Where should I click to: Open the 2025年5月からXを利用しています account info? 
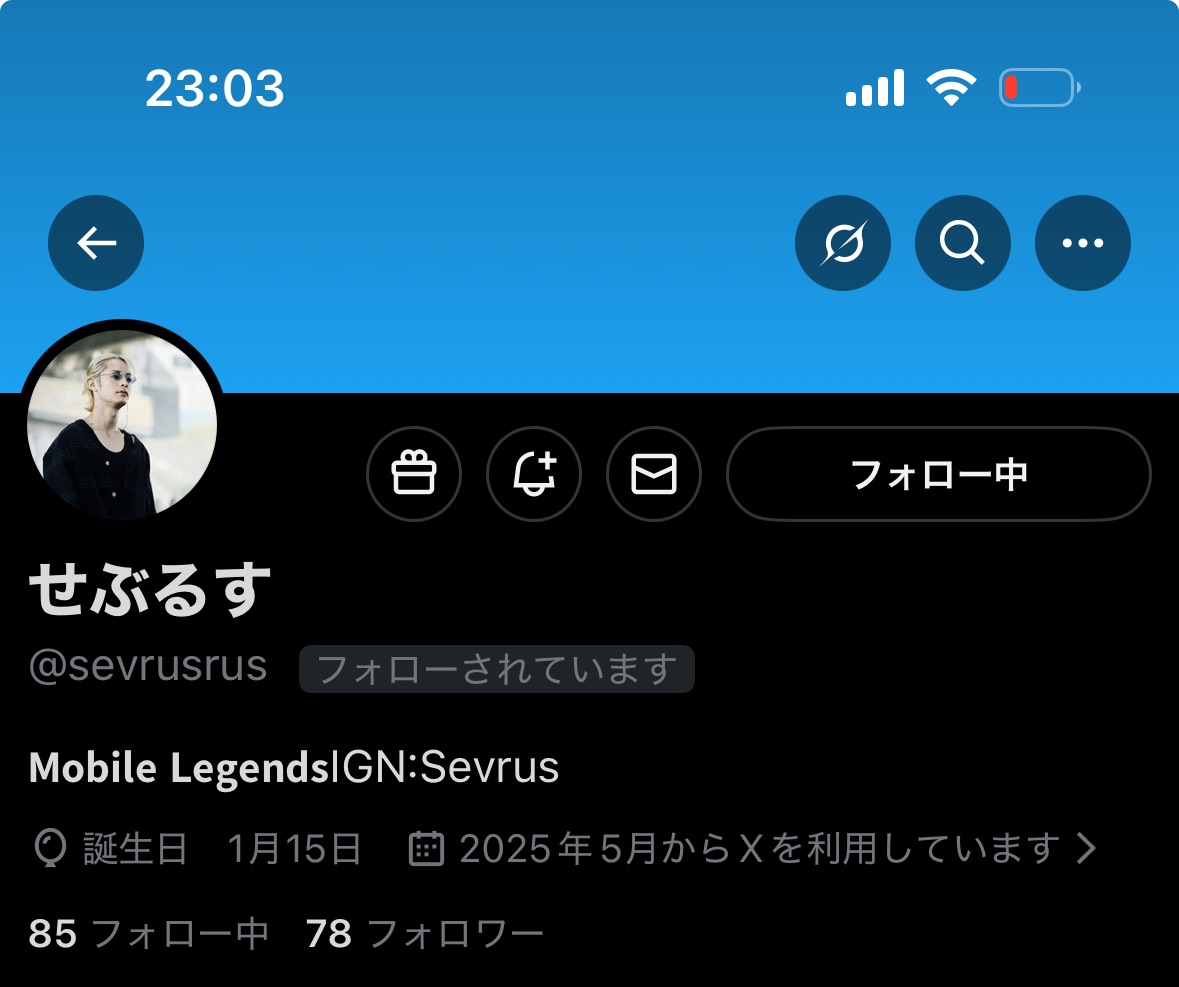[x=754, y=849]
